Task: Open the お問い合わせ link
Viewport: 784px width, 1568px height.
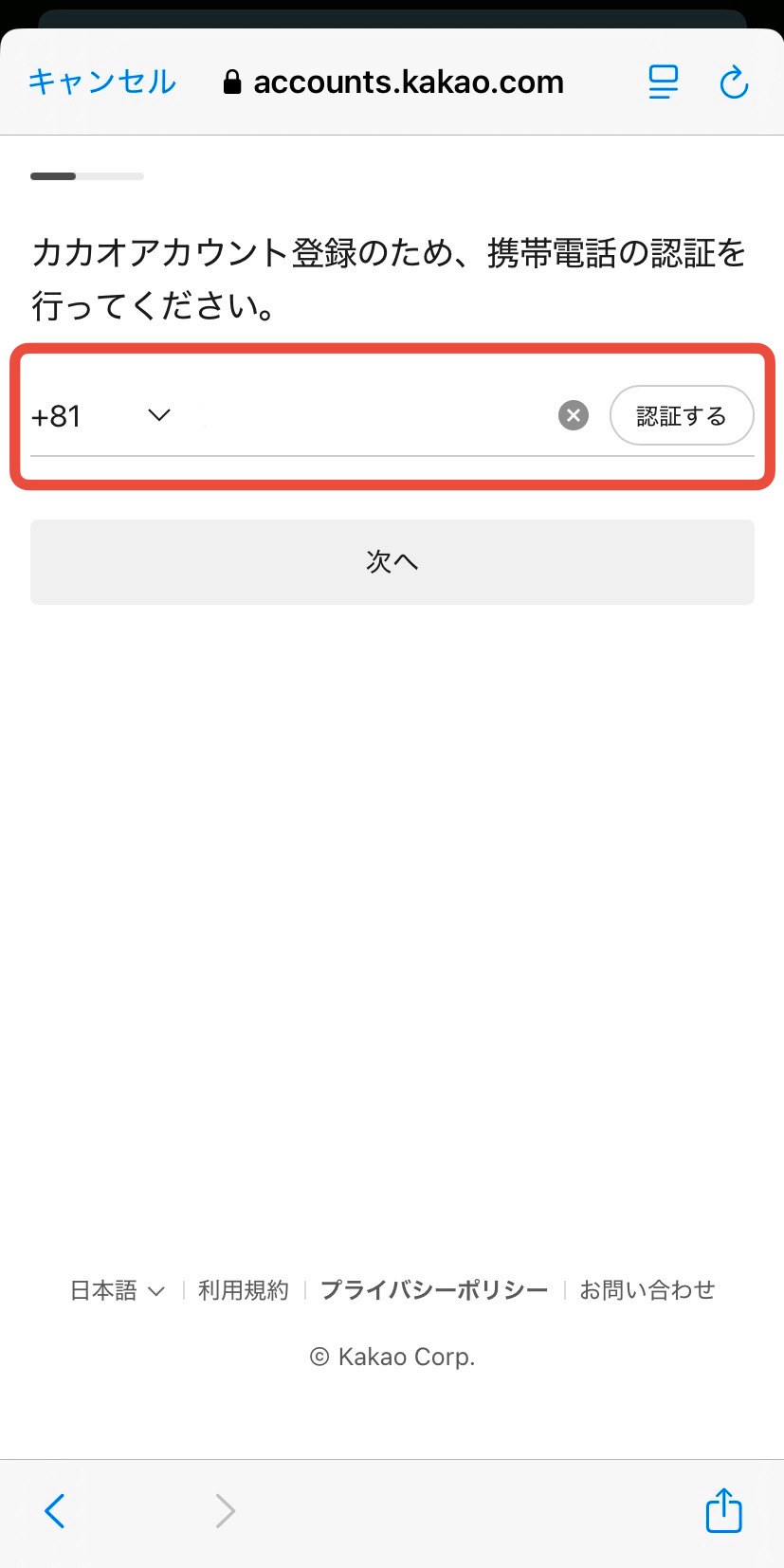Action: pyautogui.click(x=647, y=1290)
